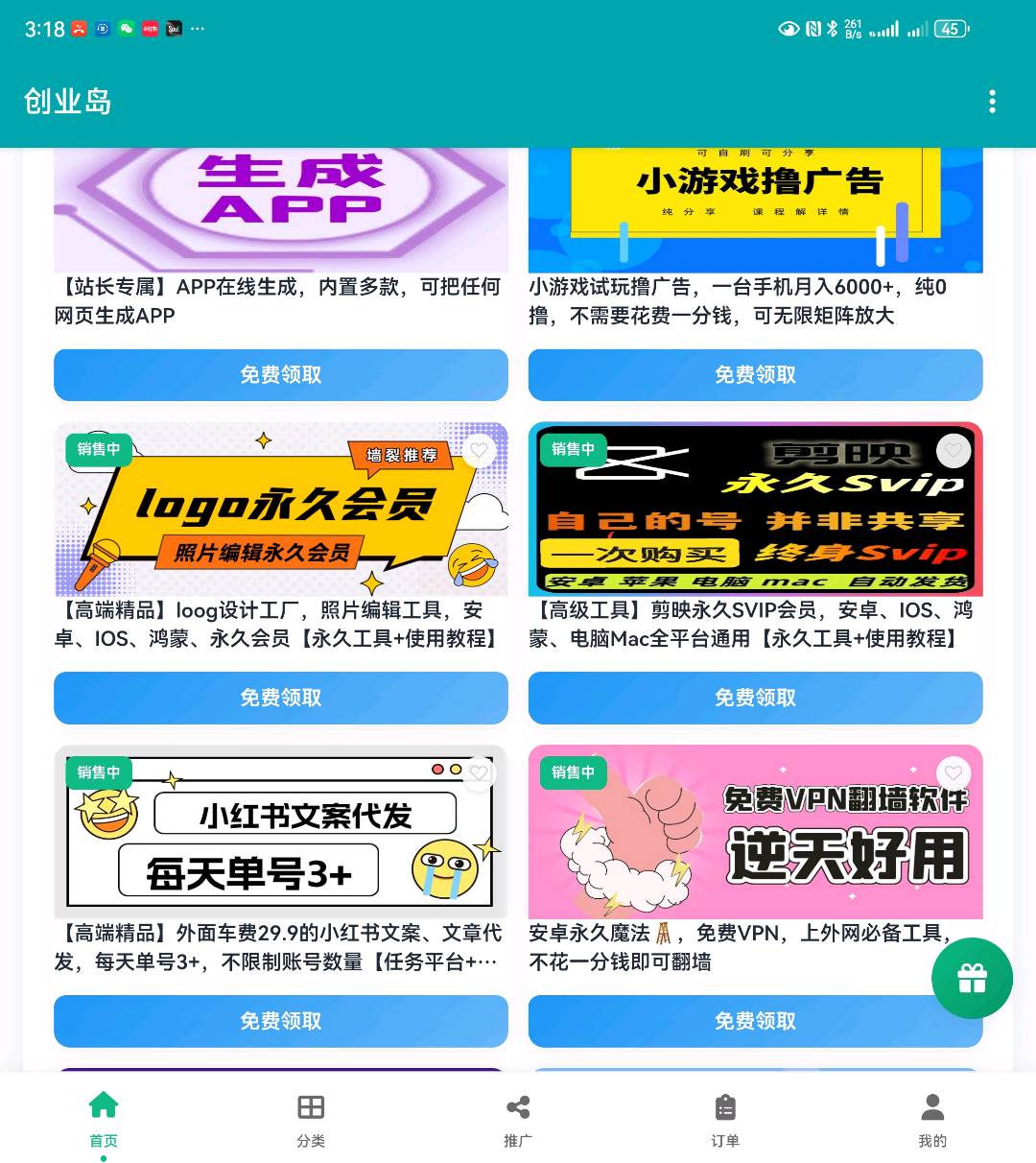The image size is (1036, 1163).
Task: Tap the green floating gift button
Action: (972, 978)
